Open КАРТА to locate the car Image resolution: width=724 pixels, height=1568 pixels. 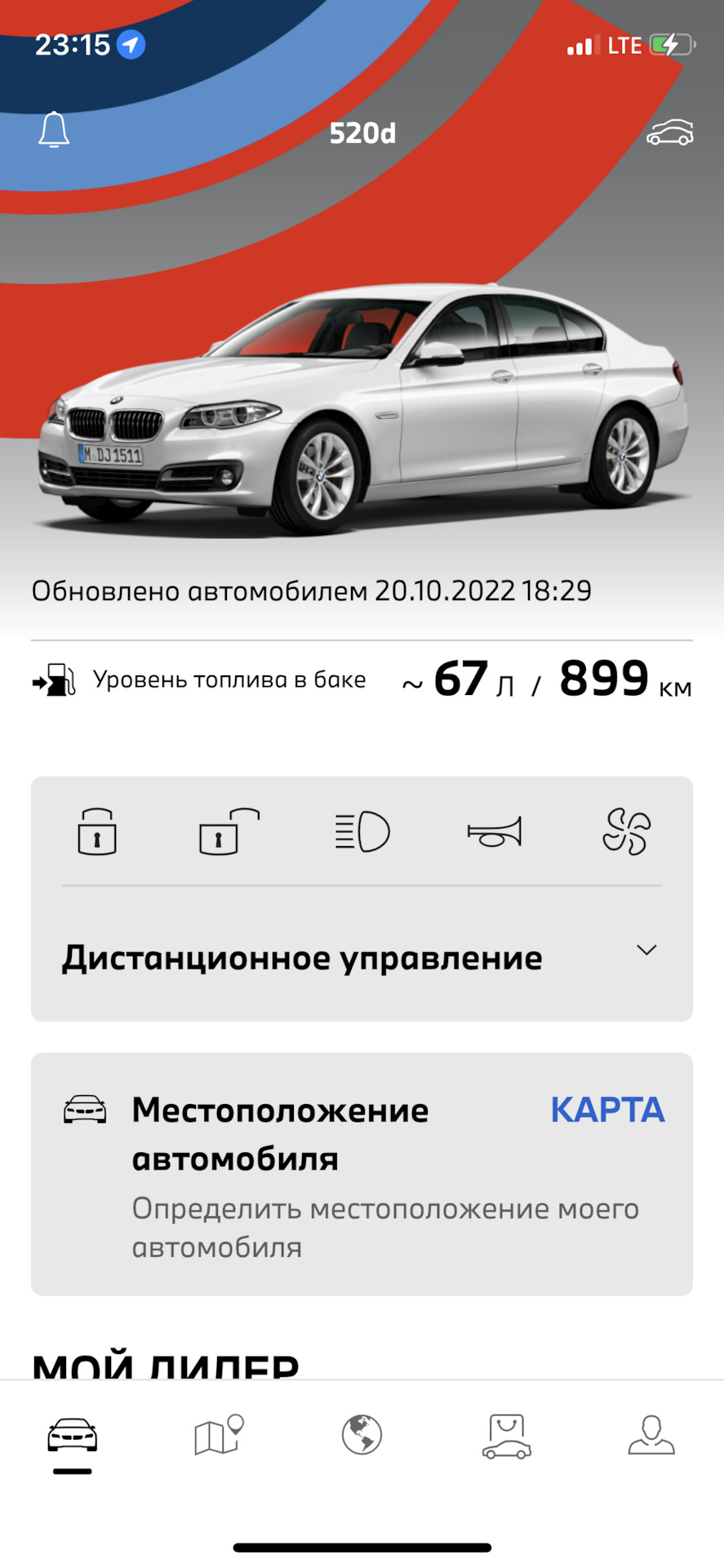coord(607,1110)
